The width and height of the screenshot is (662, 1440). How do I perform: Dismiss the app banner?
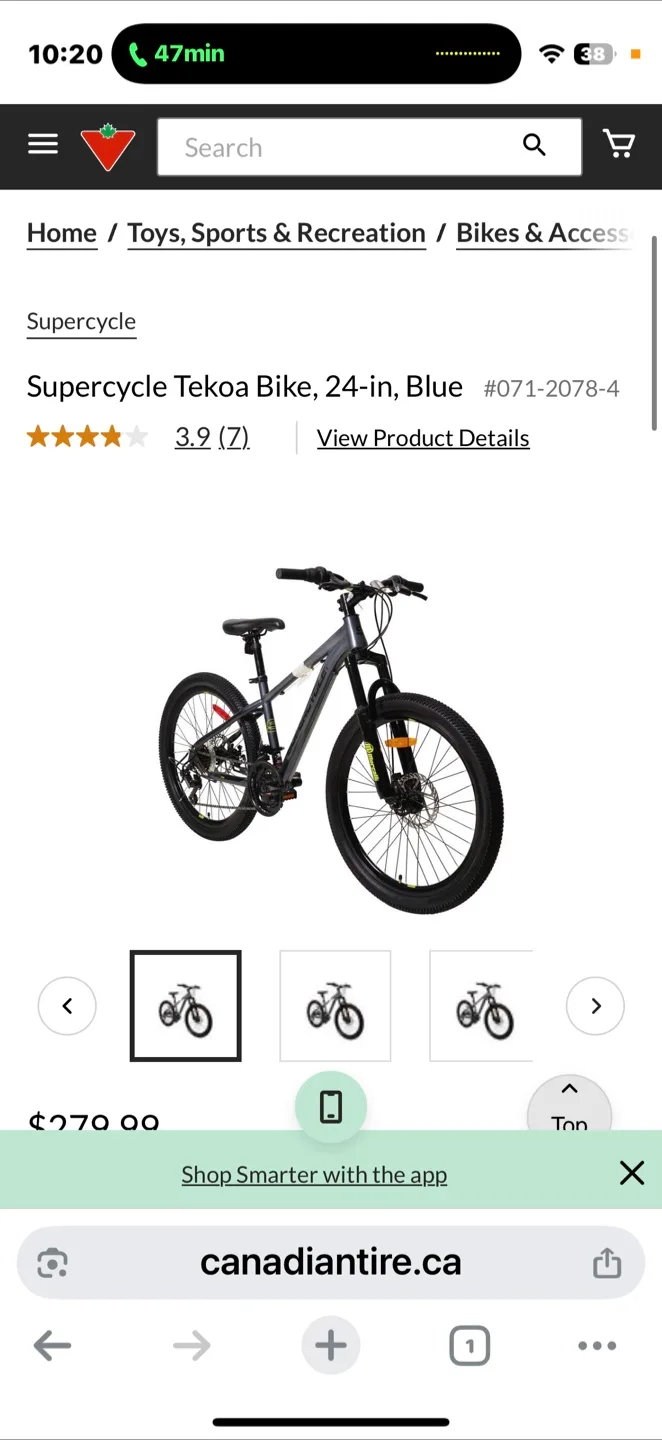pos(632,1173)
